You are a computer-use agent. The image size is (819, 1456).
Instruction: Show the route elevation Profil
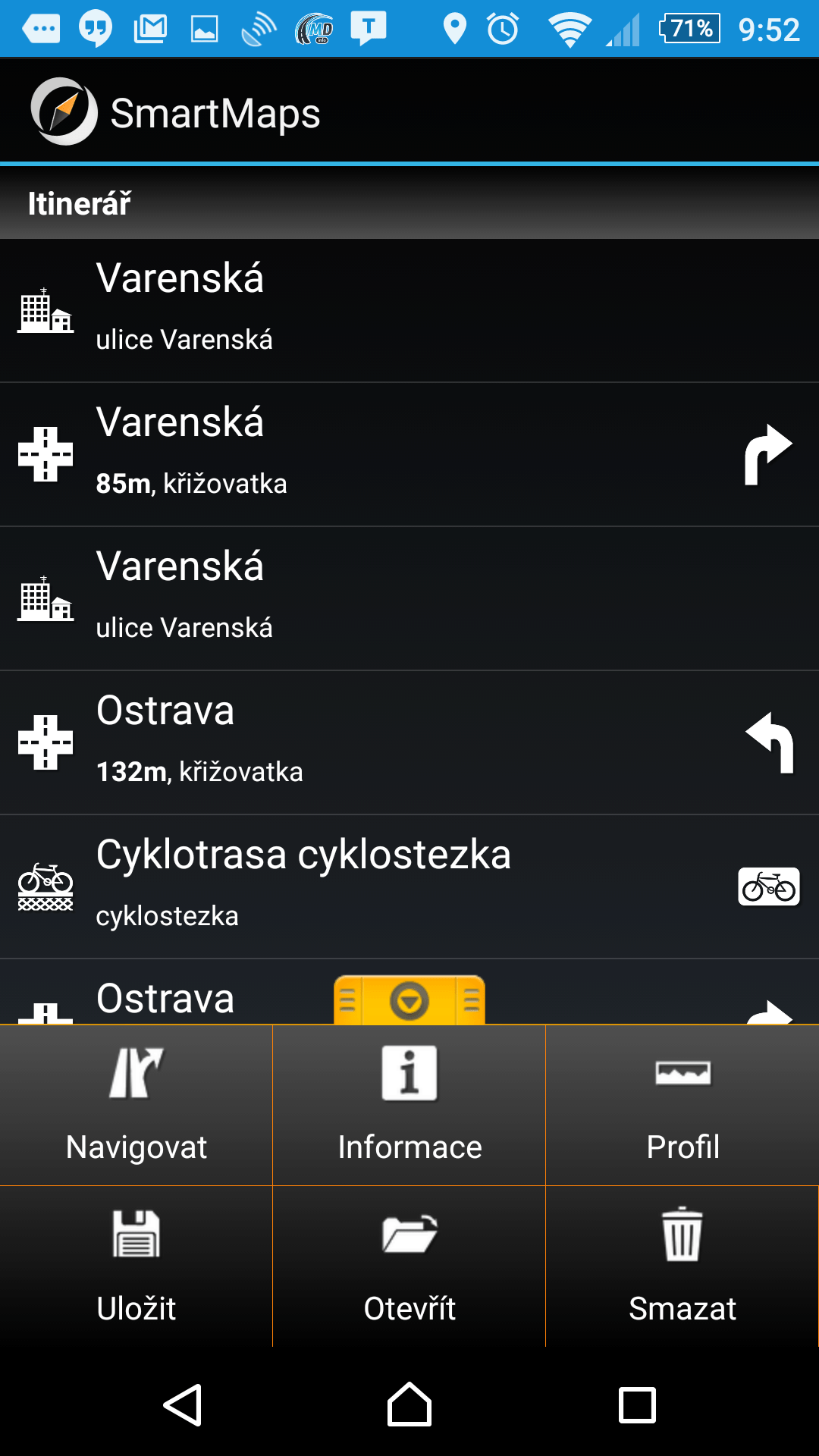tap(682, 1105)
